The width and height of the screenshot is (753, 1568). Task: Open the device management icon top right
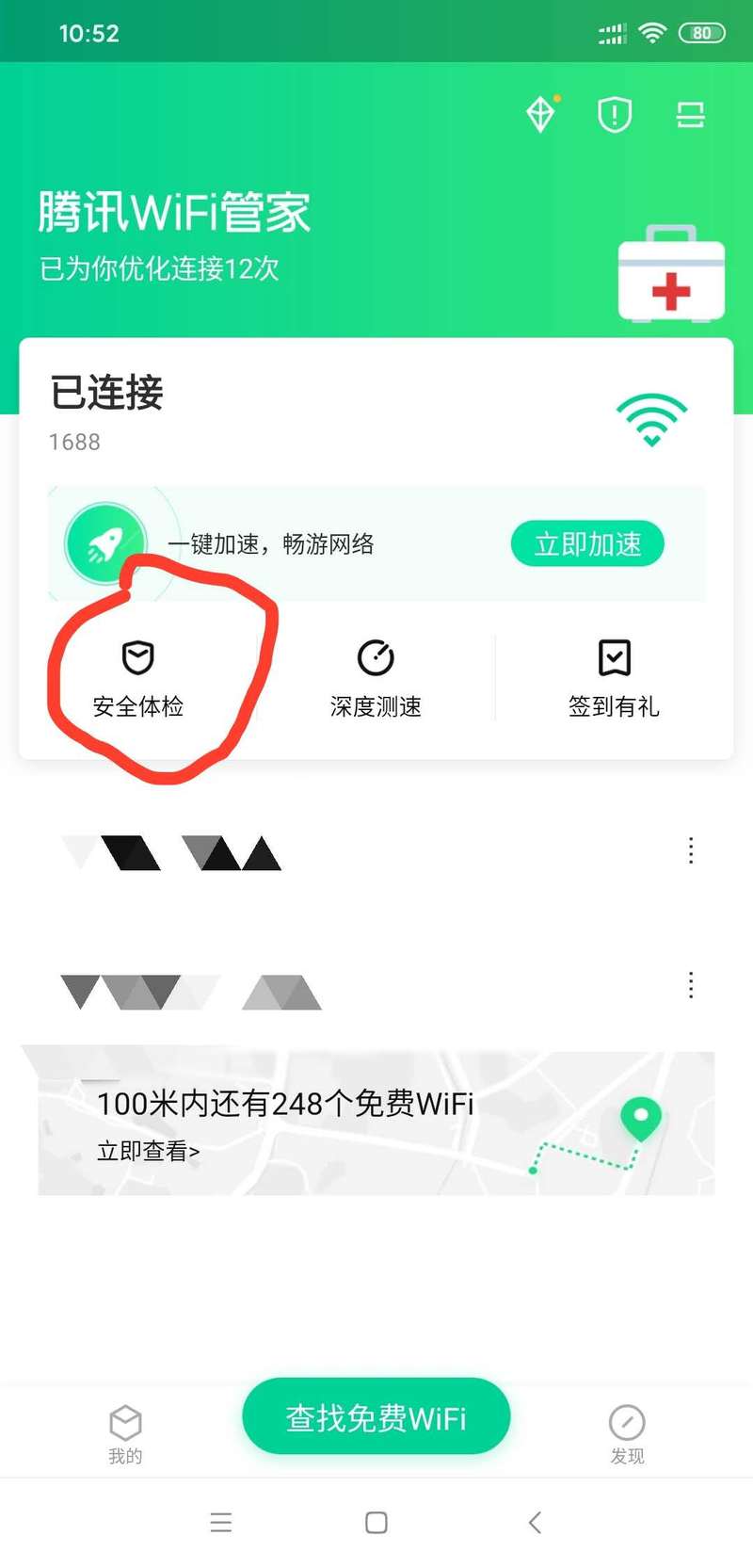[690, 113]
